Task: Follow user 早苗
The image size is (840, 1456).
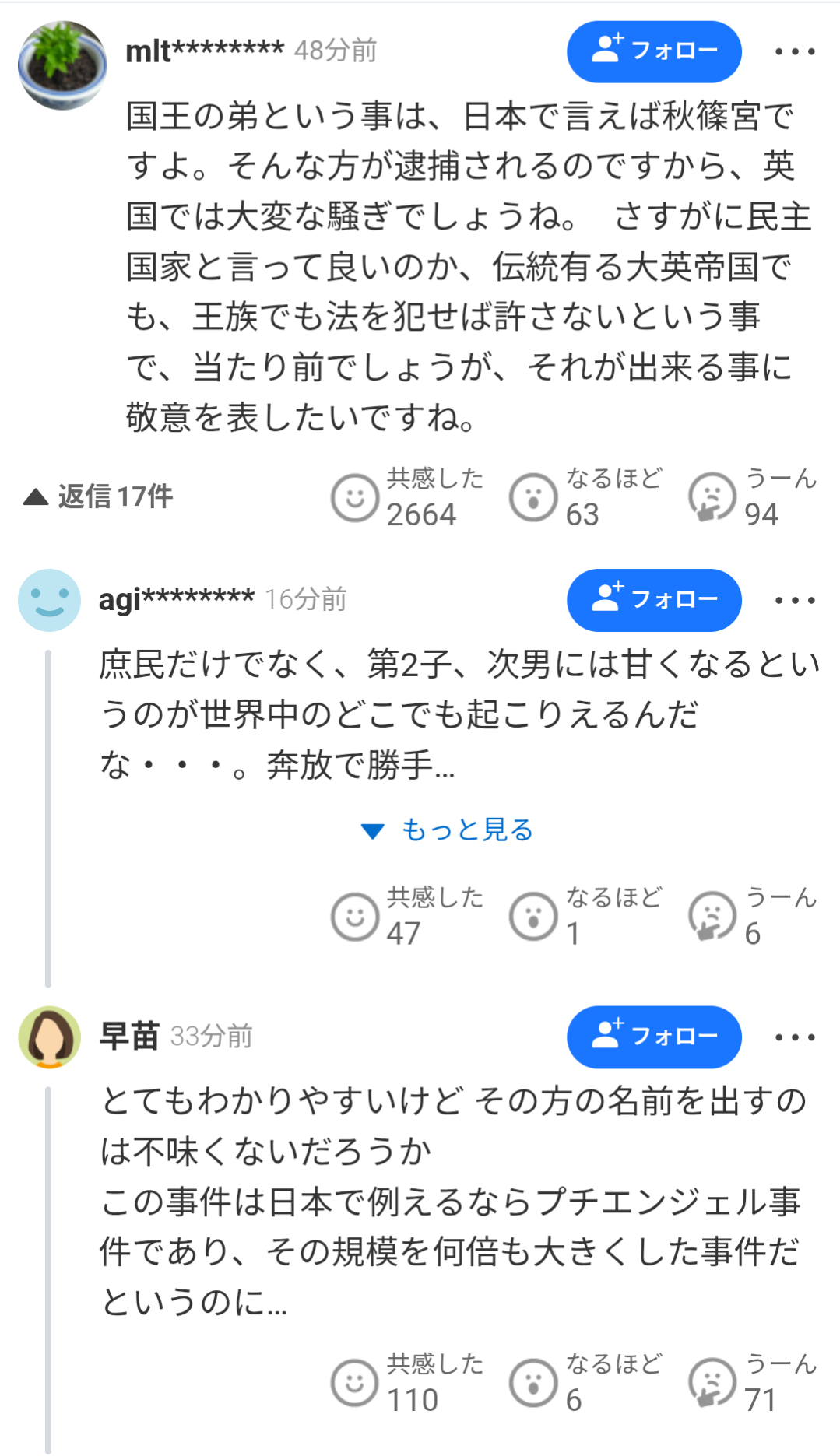Action: click(653, 1037)
